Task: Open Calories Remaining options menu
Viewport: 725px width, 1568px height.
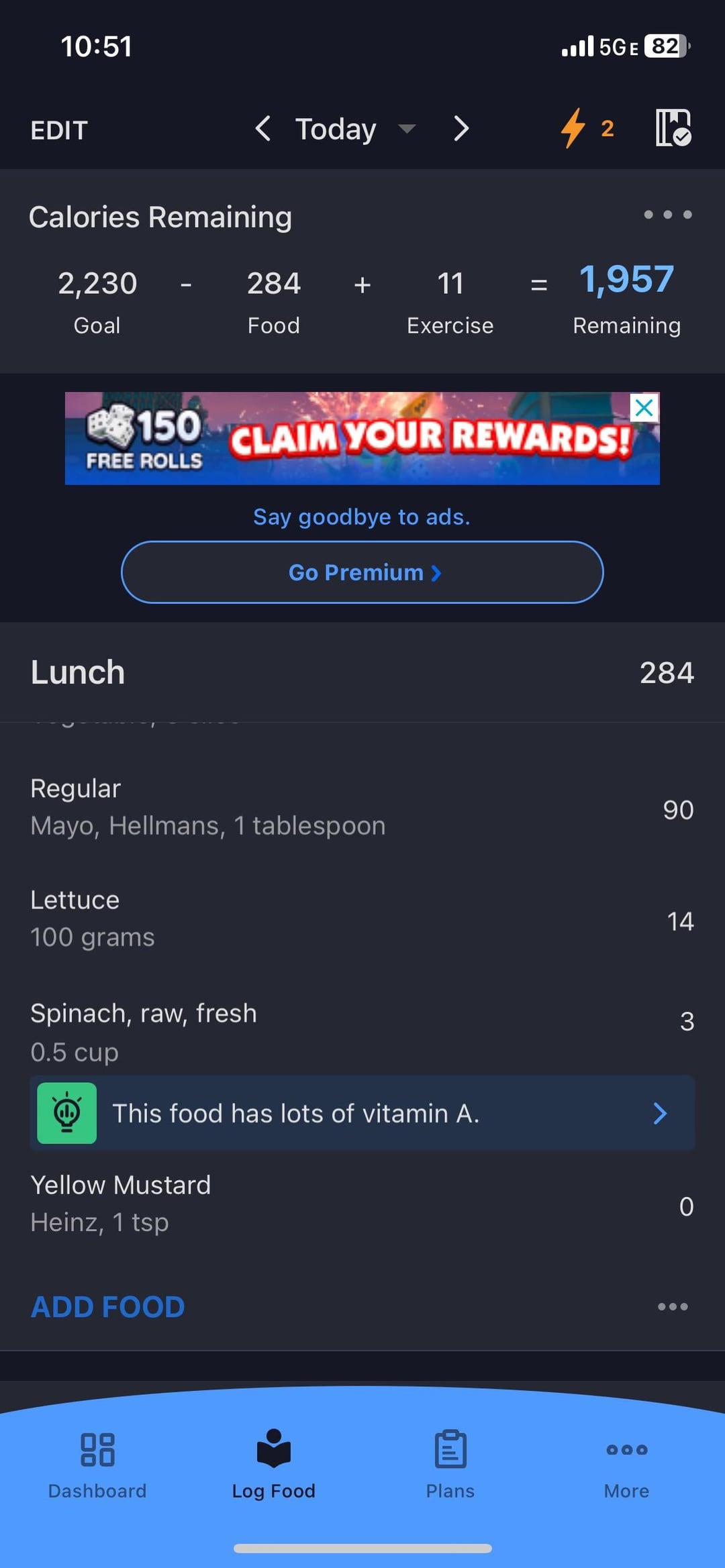Action: click(667, 215)
